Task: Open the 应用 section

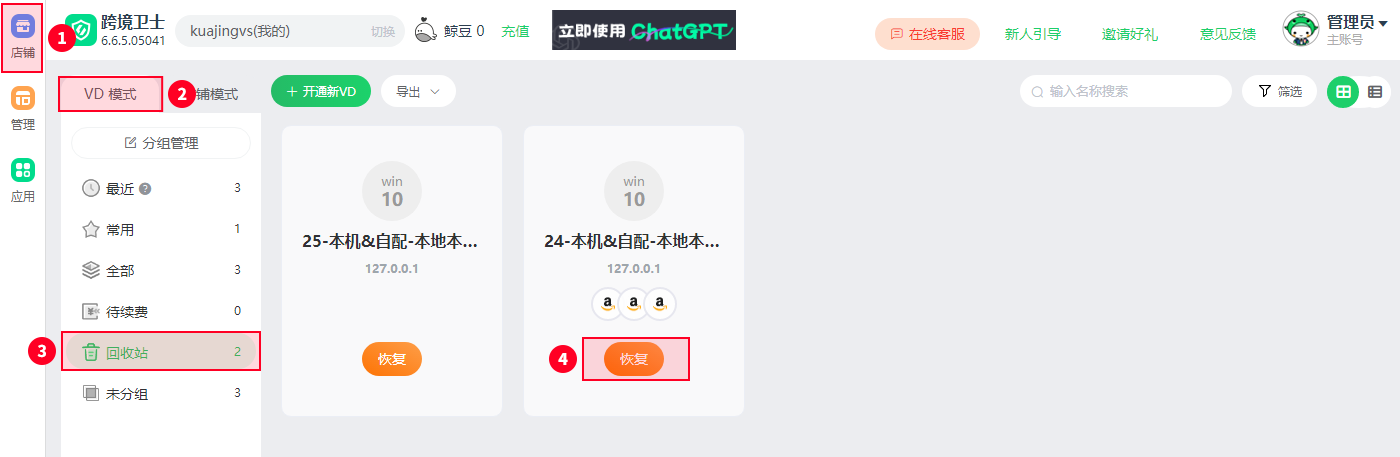Action: tap(22, 180)
